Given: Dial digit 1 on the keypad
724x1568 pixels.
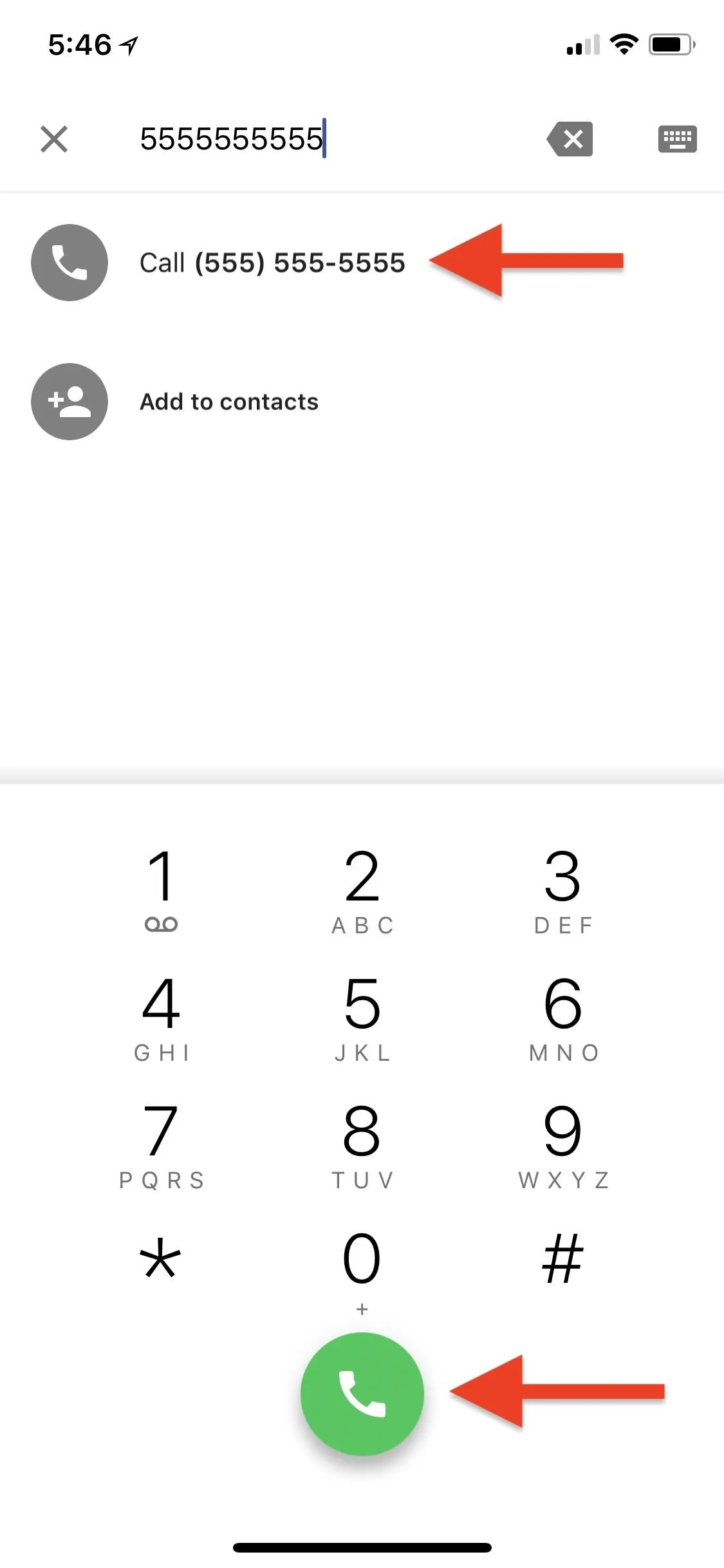Looking at the screenshot, I should 161,887.
